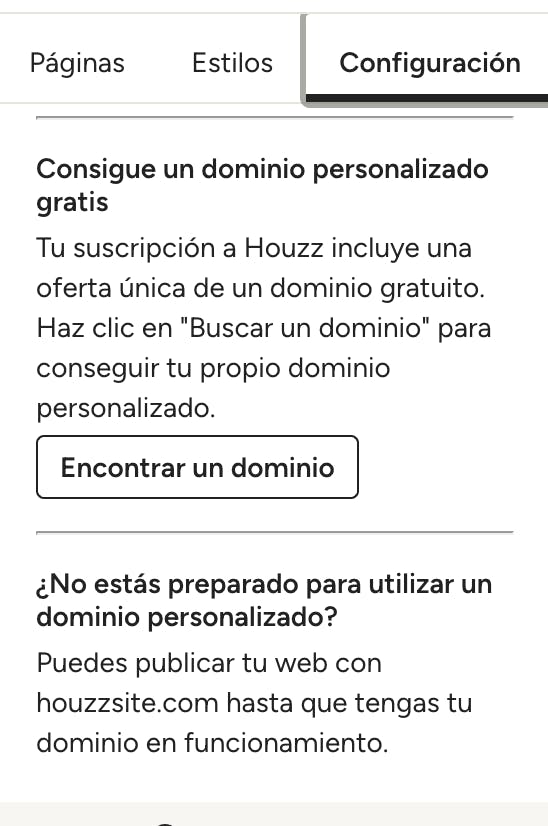The image size is (548, 826).
Task: Open the Estilos tab
Action: tap(232, 63)
